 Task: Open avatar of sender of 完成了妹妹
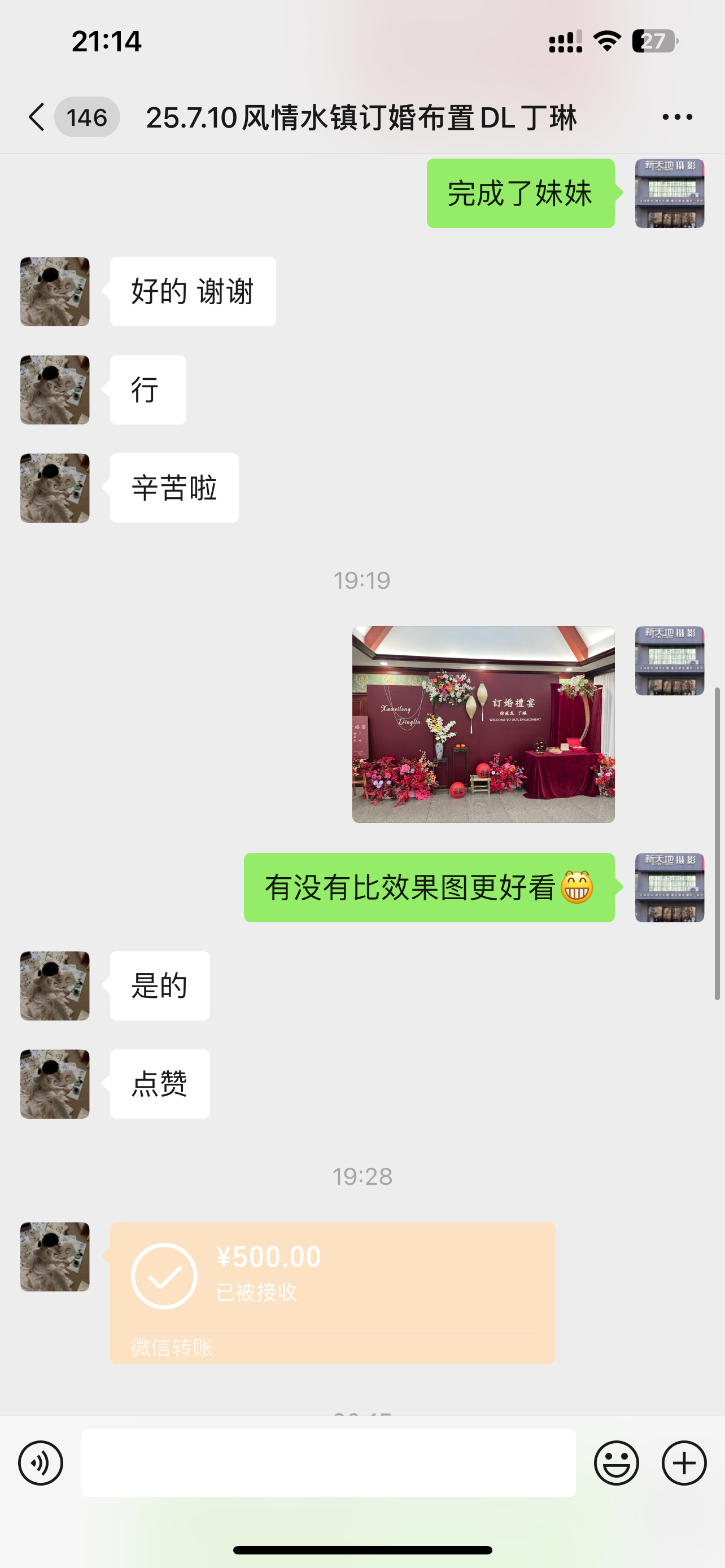(x=670, y=194)
